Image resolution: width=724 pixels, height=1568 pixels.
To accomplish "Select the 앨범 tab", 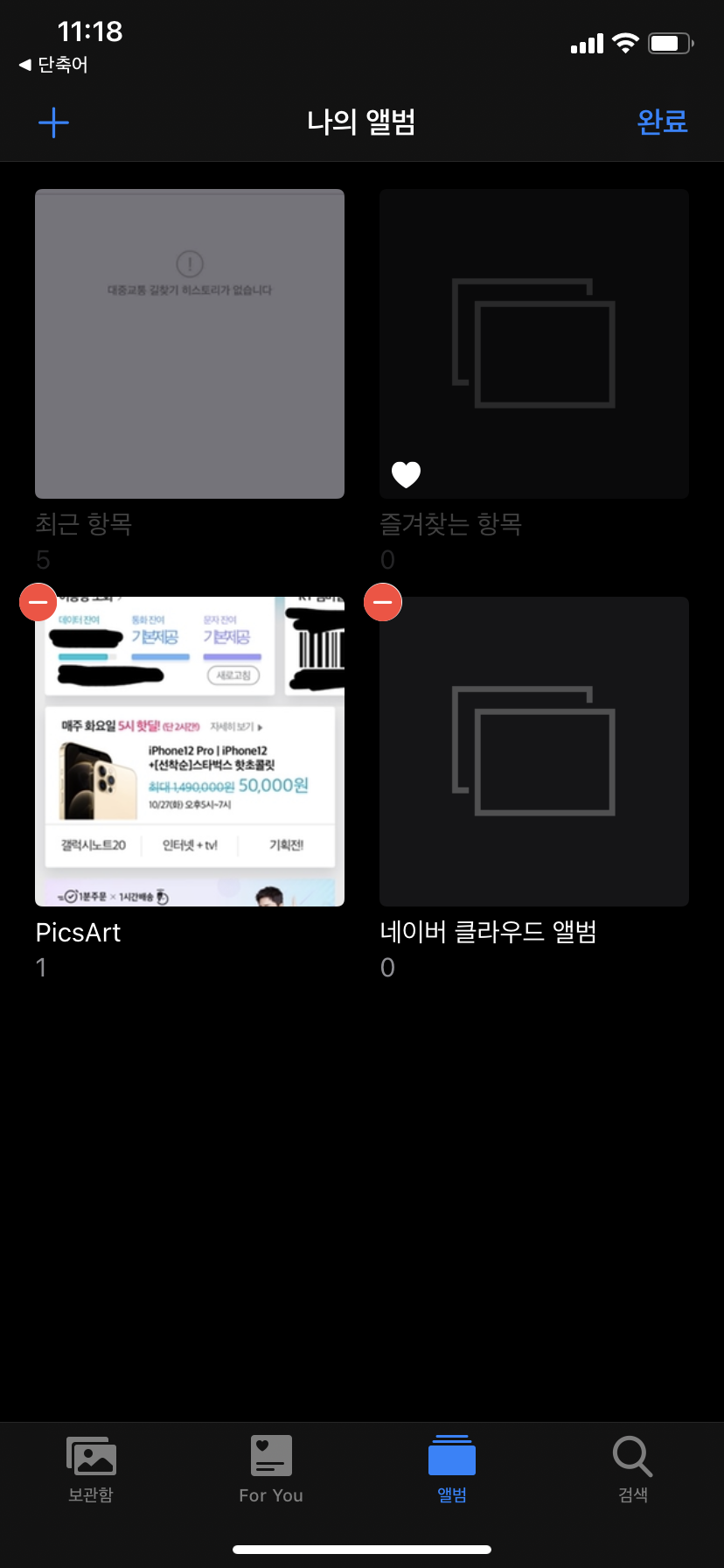I will pos(452,1469).
